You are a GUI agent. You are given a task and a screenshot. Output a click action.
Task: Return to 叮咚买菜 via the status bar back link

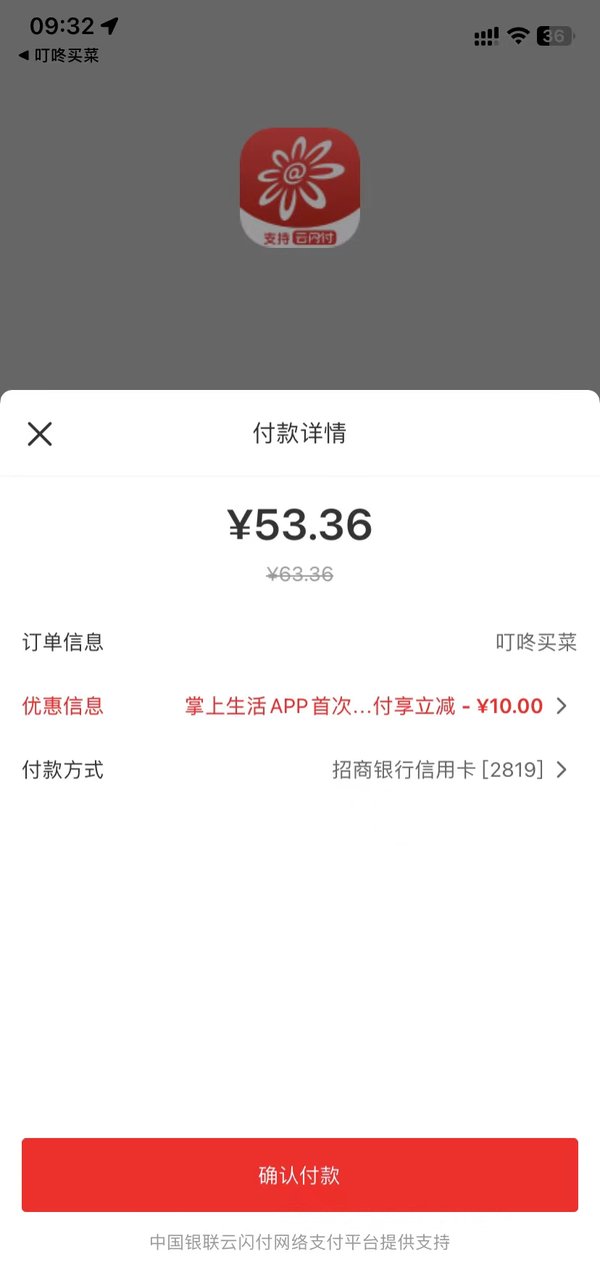(x=59, y=56)
